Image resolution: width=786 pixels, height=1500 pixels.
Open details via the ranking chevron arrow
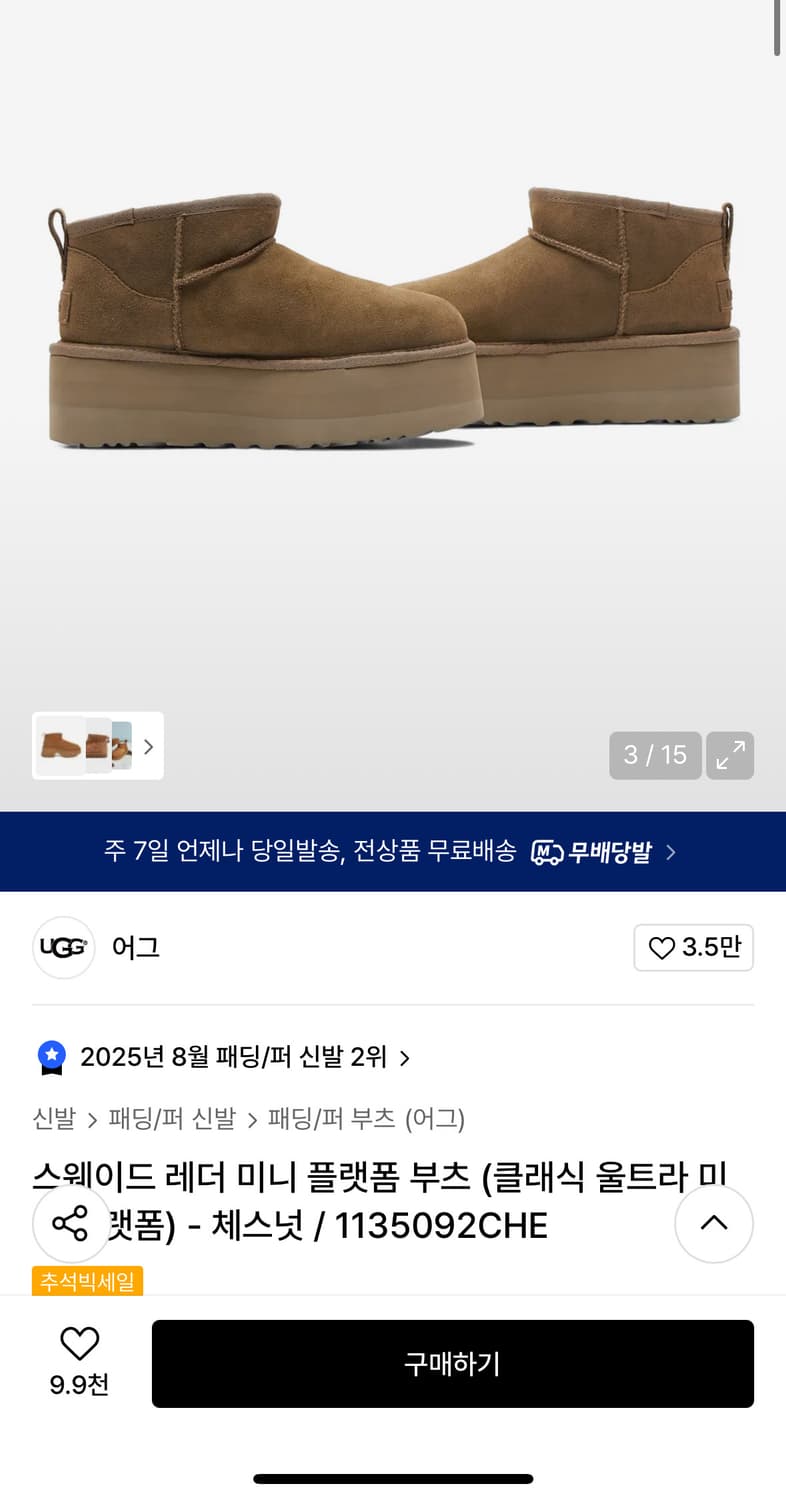click(x=404, y=1057)
